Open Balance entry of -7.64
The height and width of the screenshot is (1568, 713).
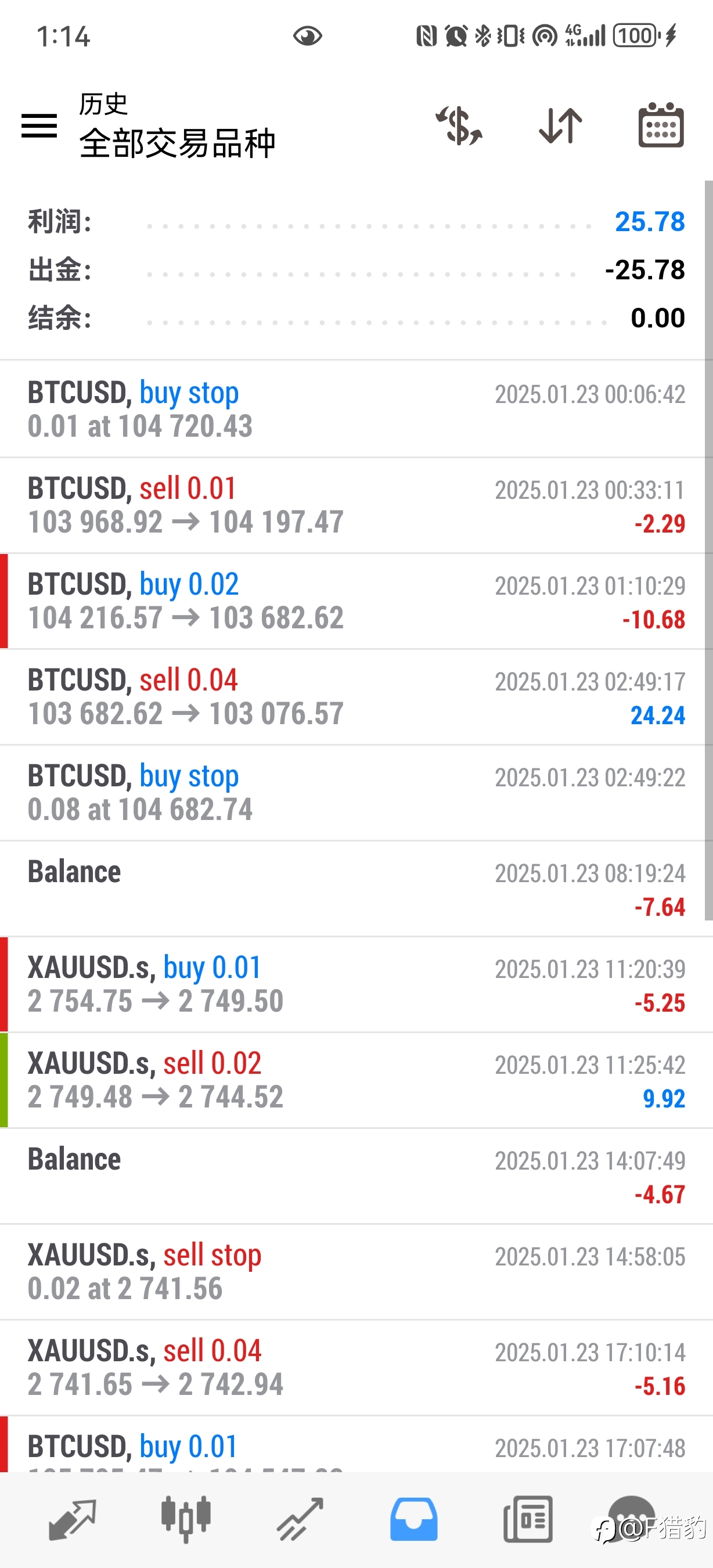coord(356,889)
